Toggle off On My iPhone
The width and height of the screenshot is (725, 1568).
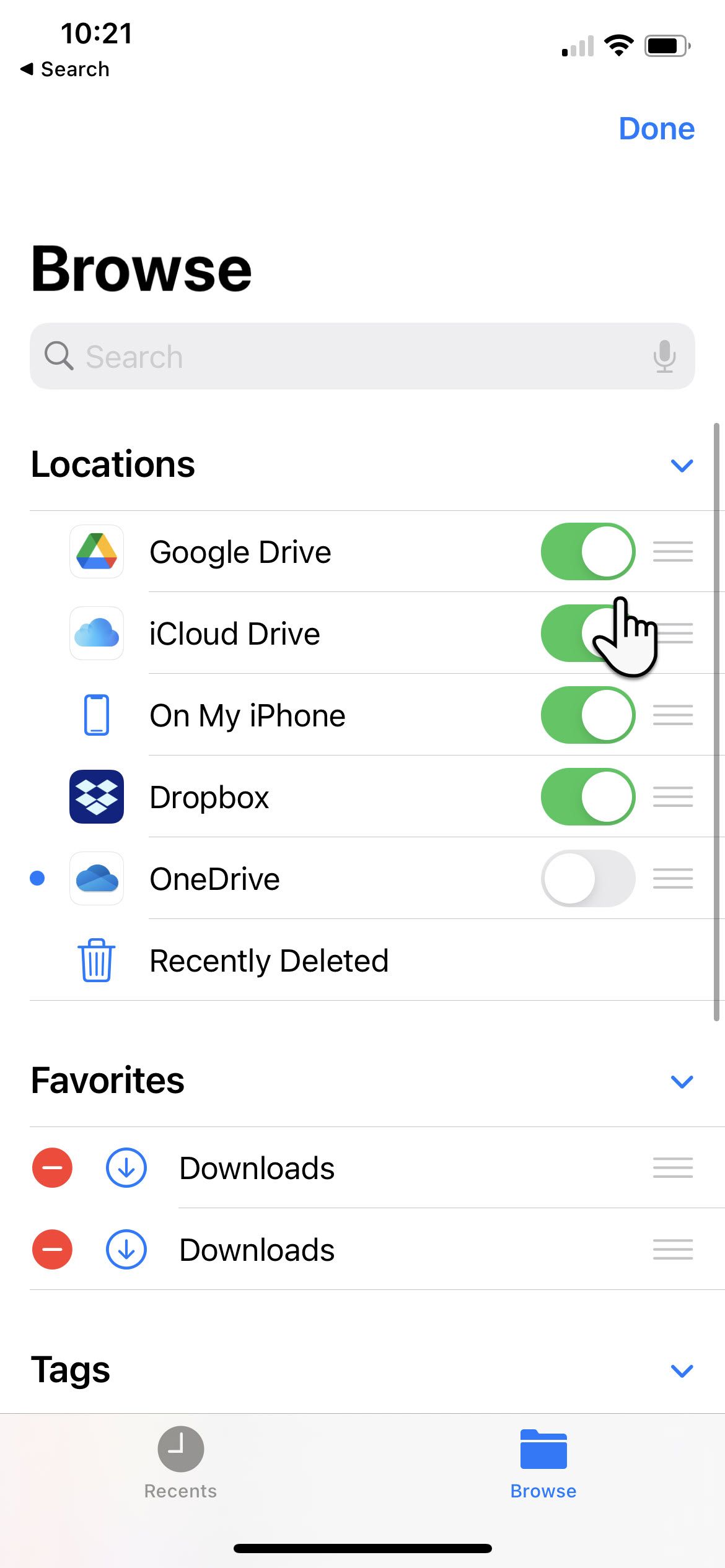click(588, 715)
